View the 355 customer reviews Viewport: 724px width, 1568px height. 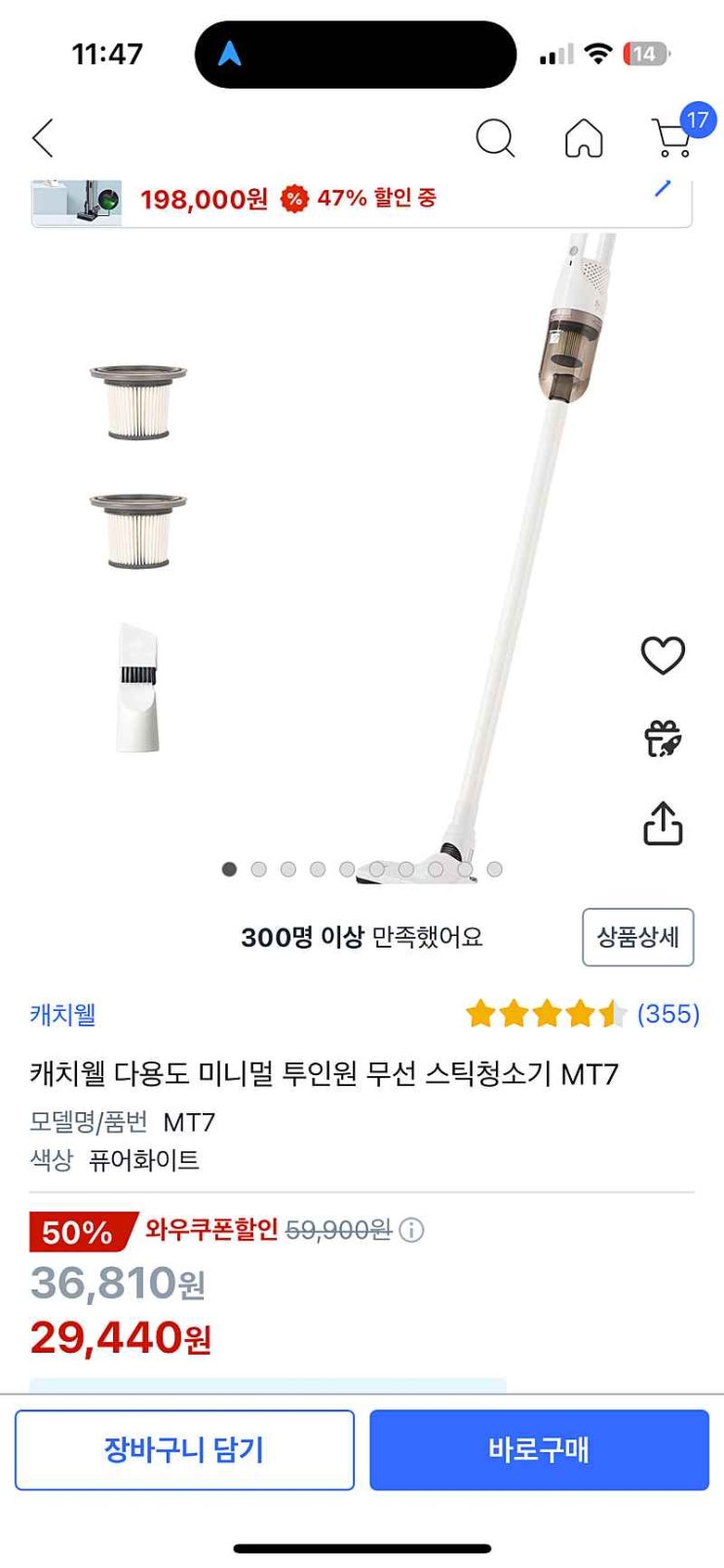click(x=667, y=1014)
